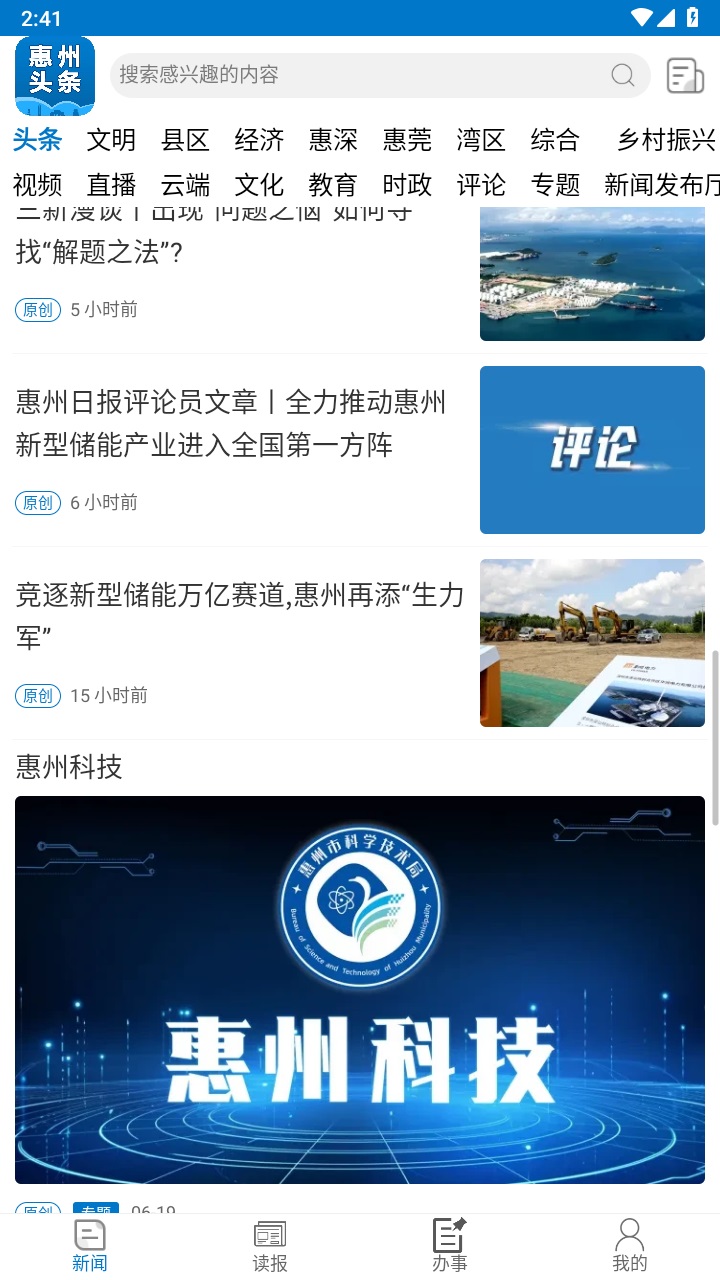Image resolution: width=720 pixels, height=1280 pixels.
Task: Open the 惠州科技 article
Action: coord(360,988)
